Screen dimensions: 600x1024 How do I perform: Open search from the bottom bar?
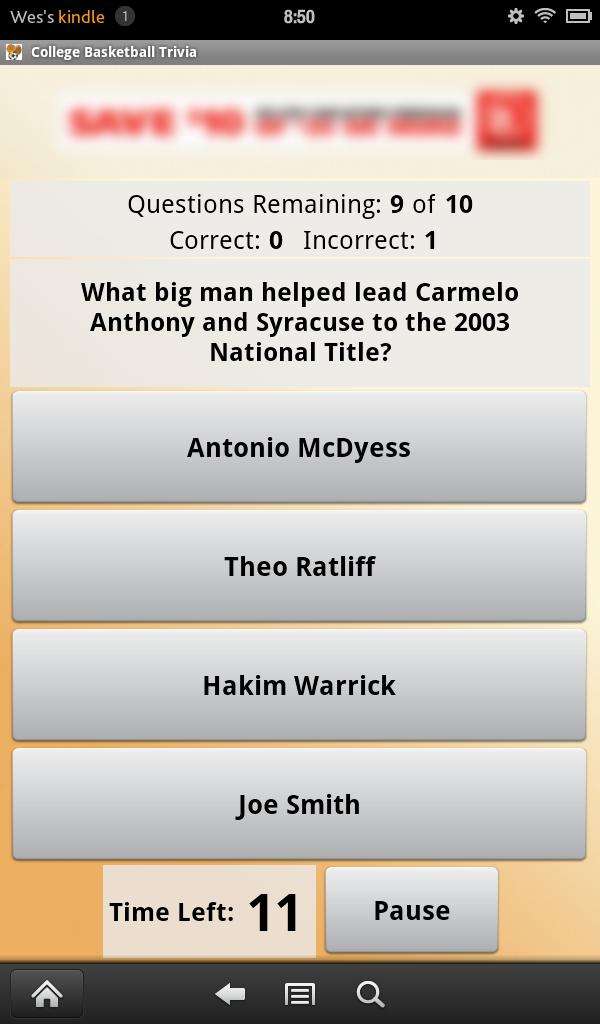[x=370, y=993]
